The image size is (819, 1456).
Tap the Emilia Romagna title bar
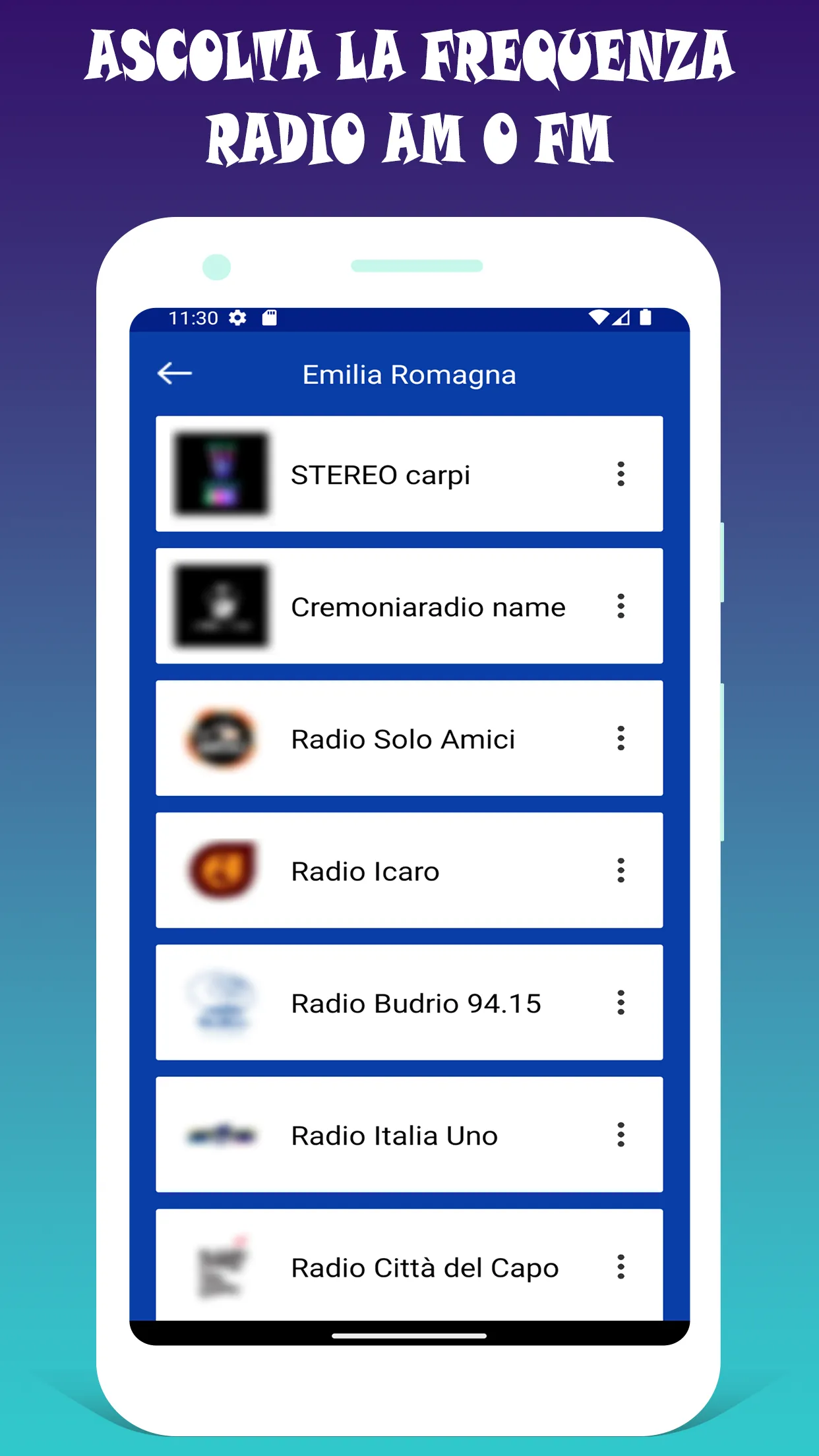point(409,373)
